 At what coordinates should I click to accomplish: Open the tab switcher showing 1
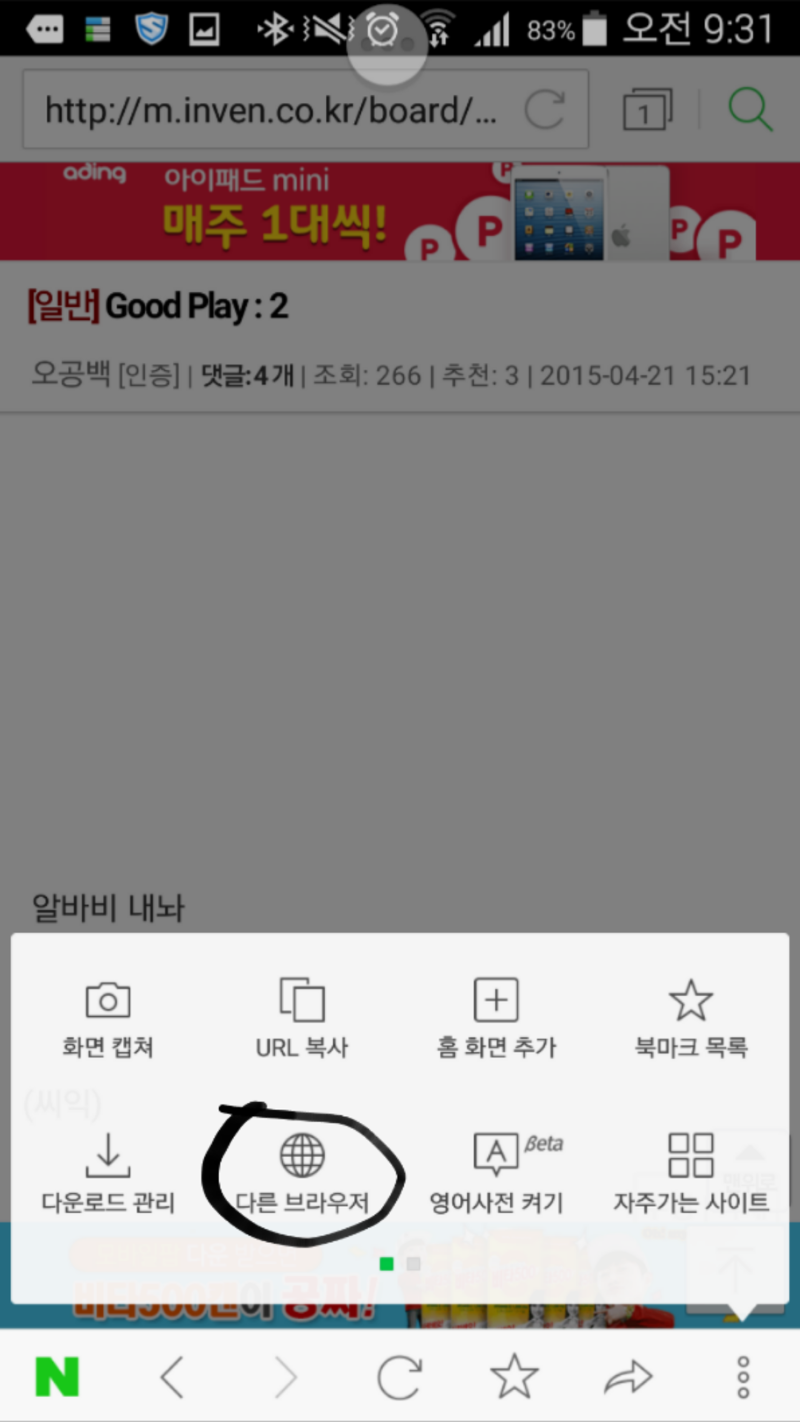(x=645, y=110)
